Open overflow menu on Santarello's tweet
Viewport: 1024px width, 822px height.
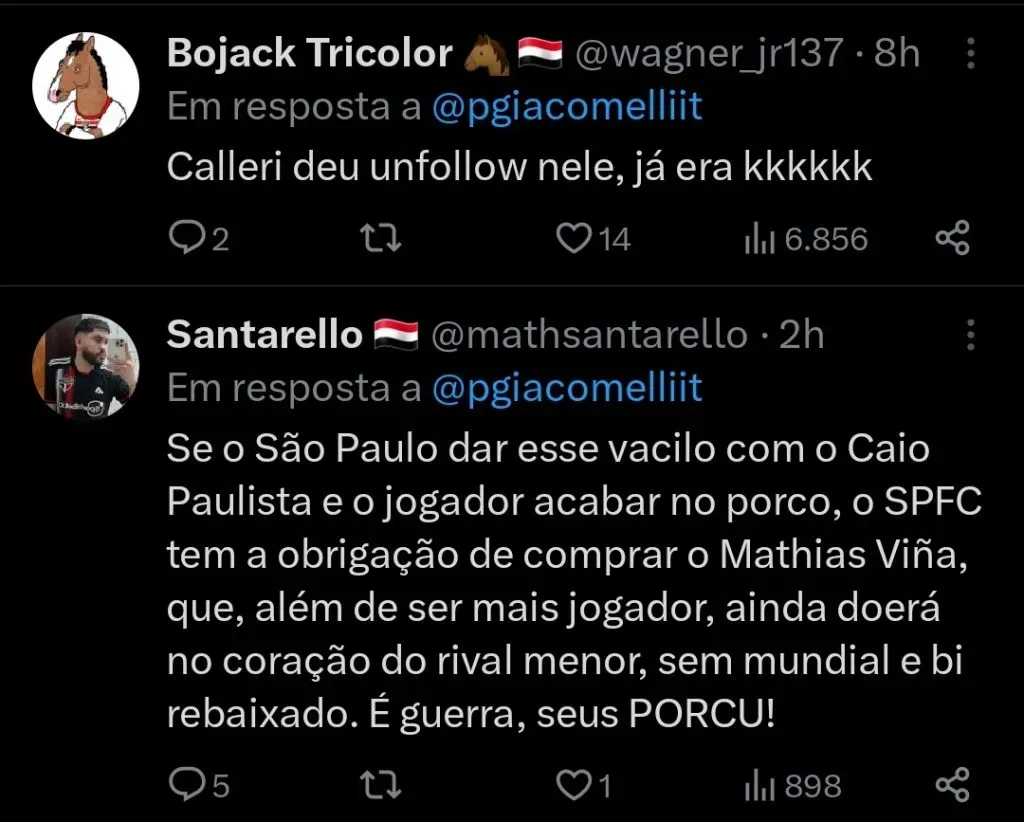pyautogui.click(x=970, y=335)
